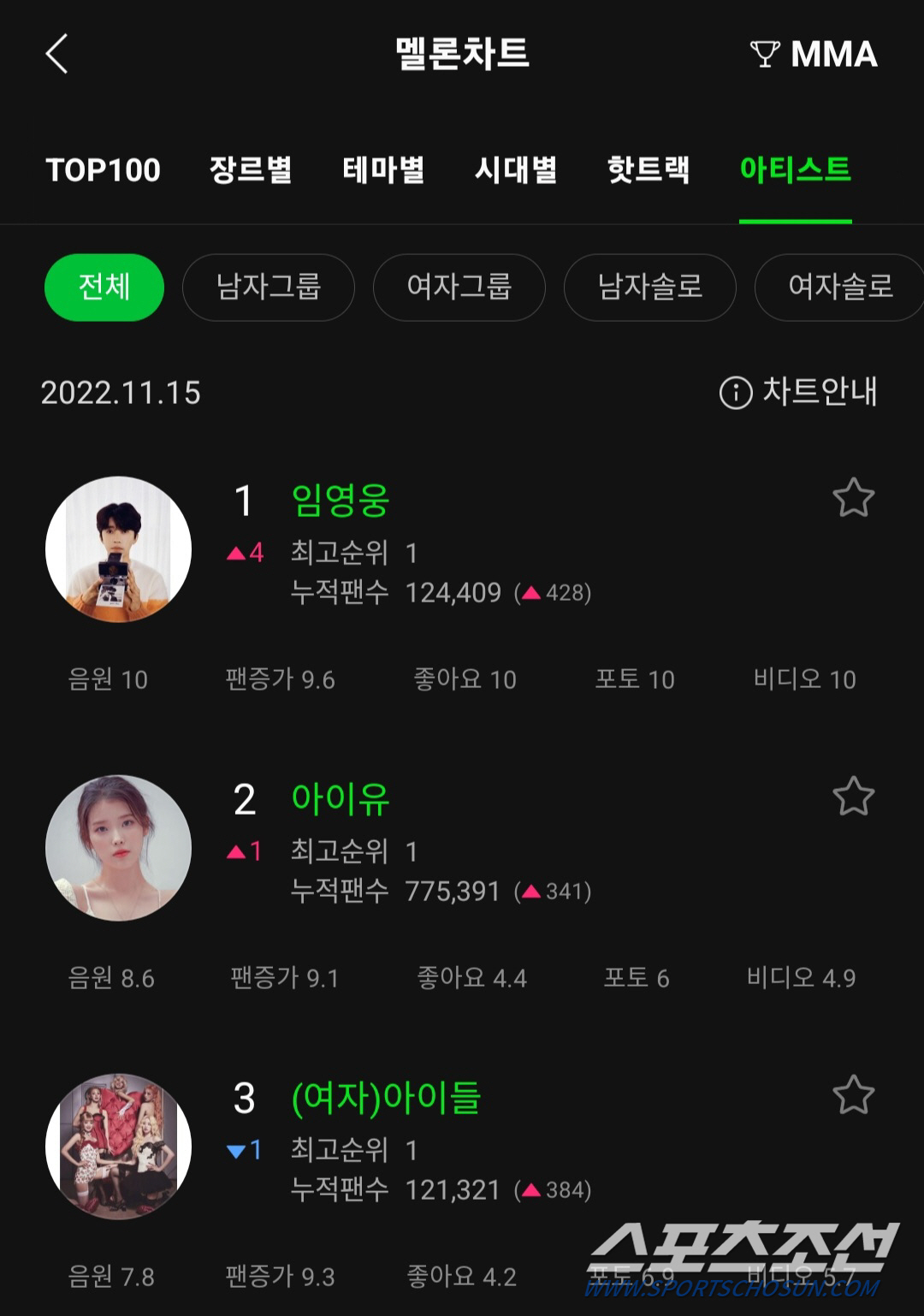Filter artists by 여자그룹
This screenshot has height=1316, width=924.
click(459, 288)
